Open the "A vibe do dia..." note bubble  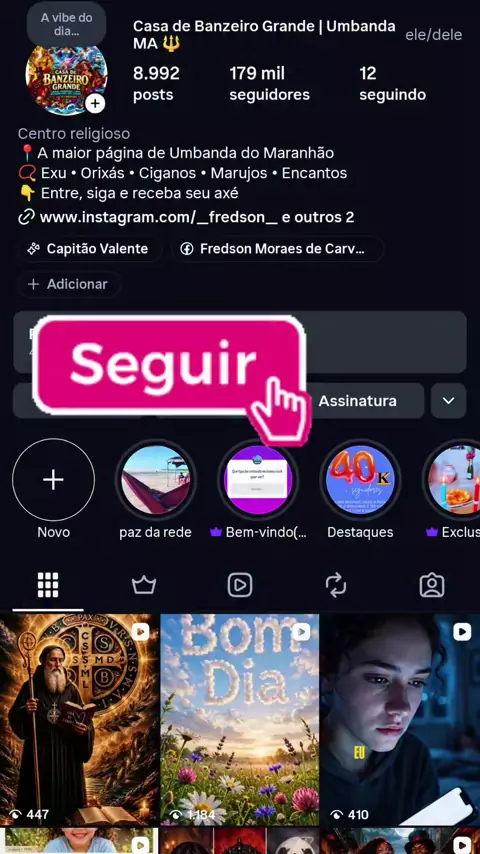coord(66,25)
